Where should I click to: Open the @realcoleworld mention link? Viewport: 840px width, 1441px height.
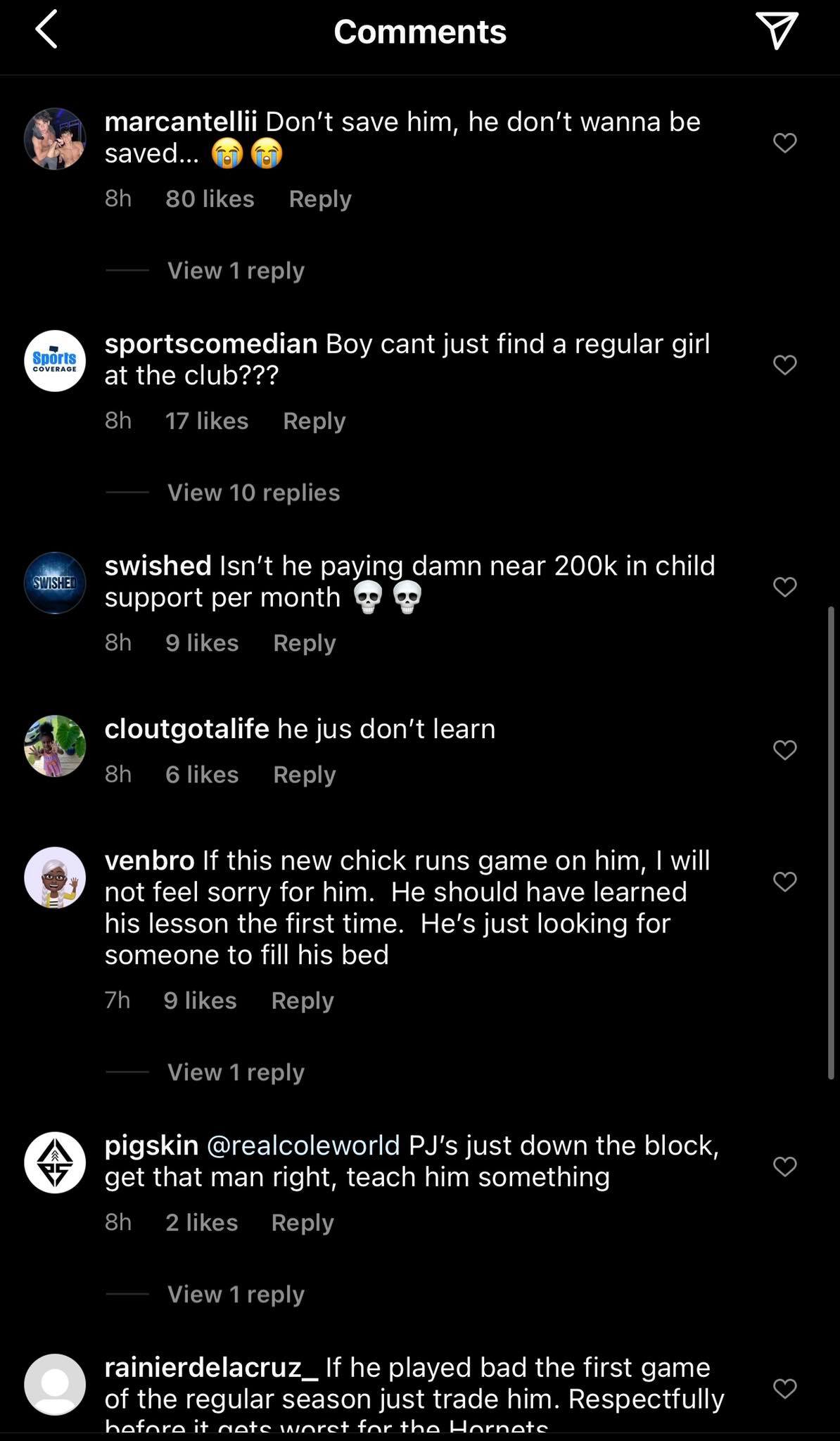pos(303,1145)
